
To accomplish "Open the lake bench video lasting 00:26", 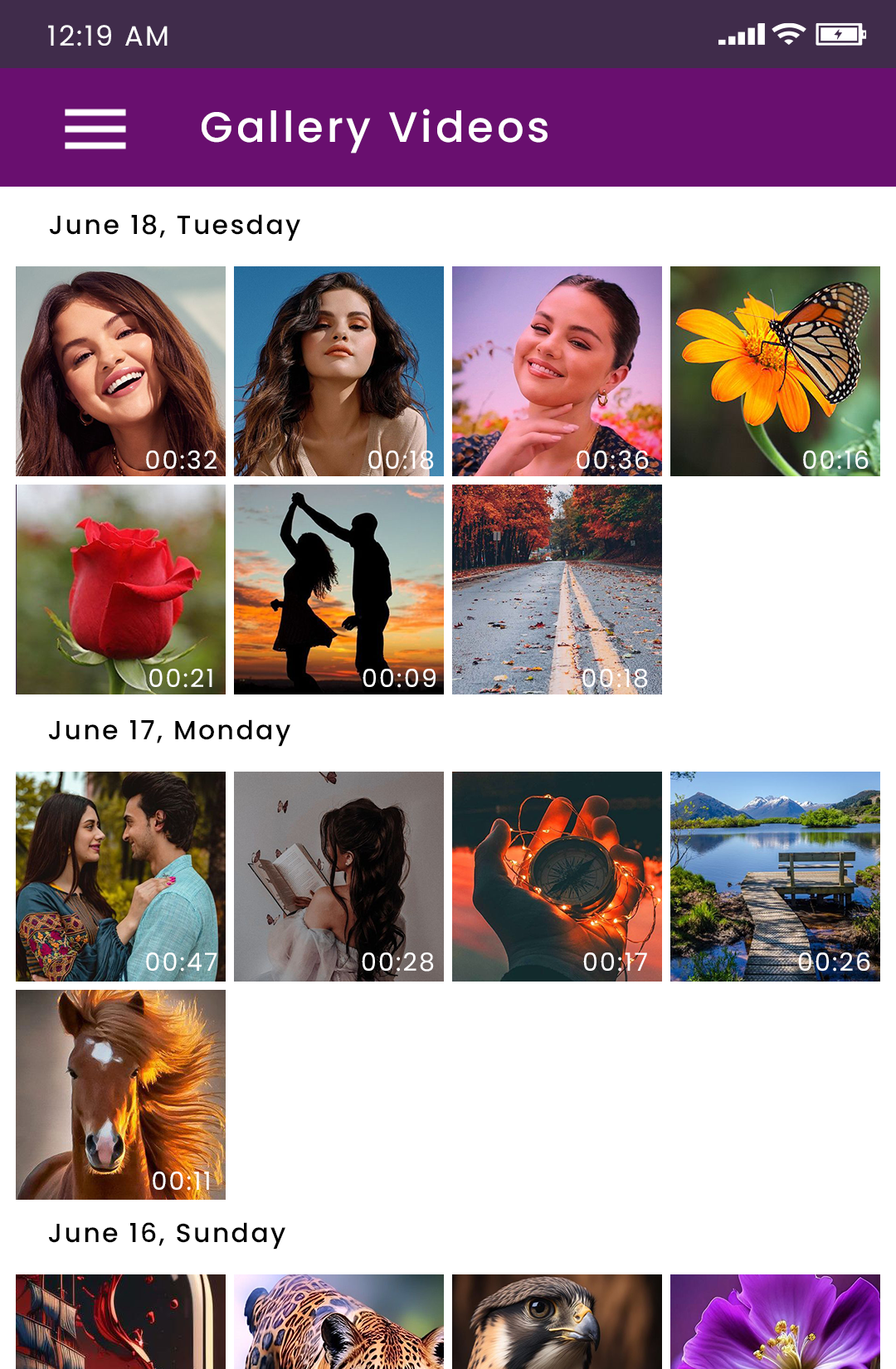I will coord(775,875).
